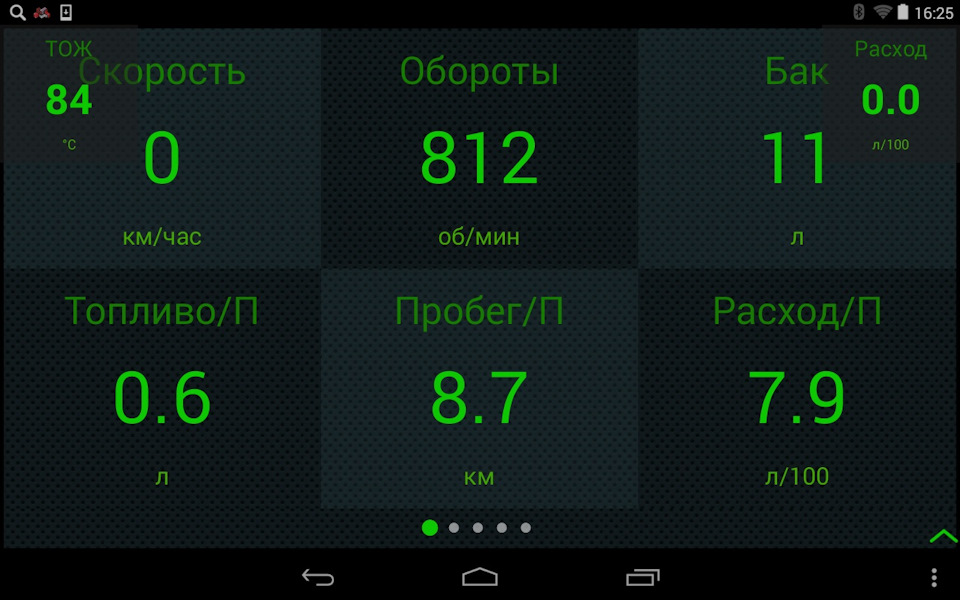Image resolution: width=960 pixels, height=600 pixels.
Task: Go to the second page indicator dot
Action: point(454,528)
